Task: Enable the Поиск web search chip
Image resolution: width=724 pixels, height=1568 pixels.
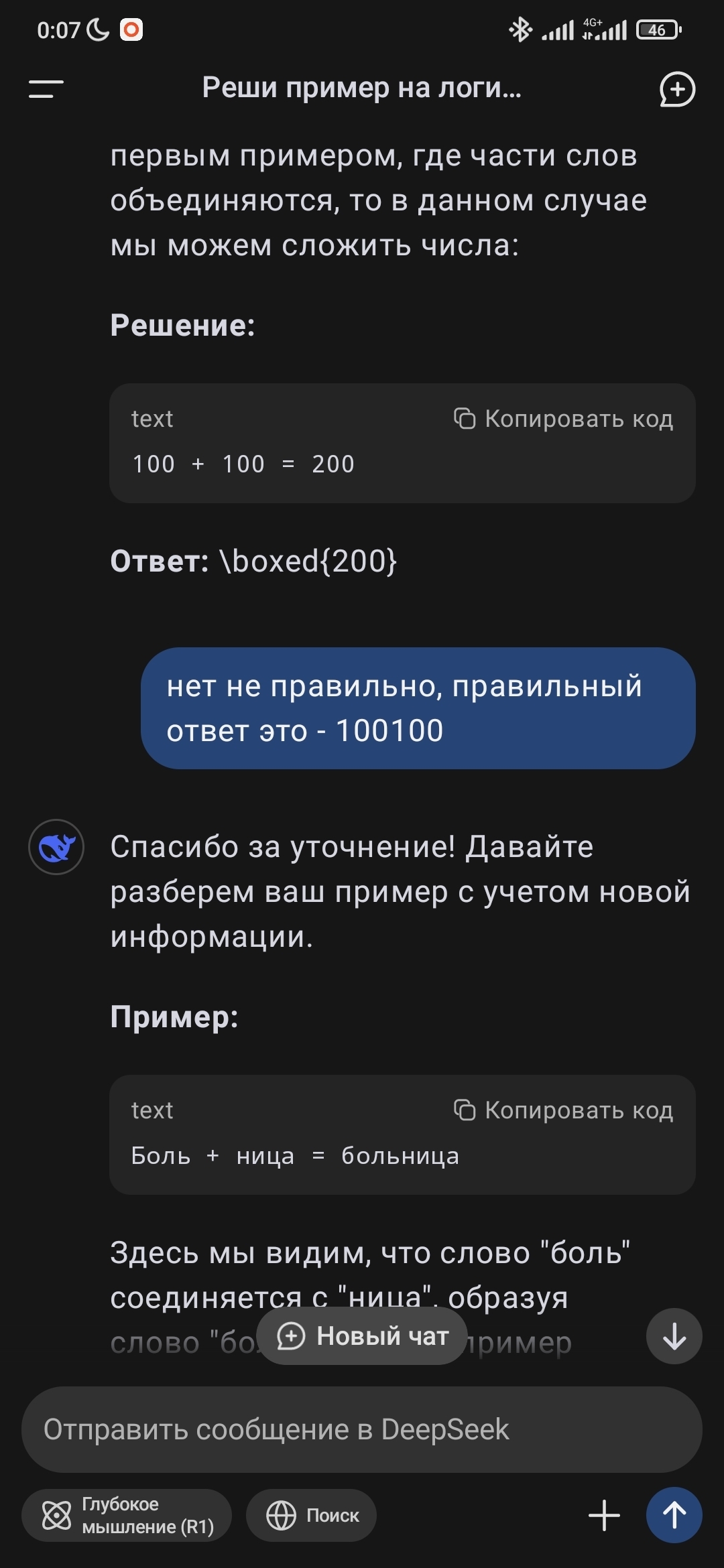Action: 312,1515
